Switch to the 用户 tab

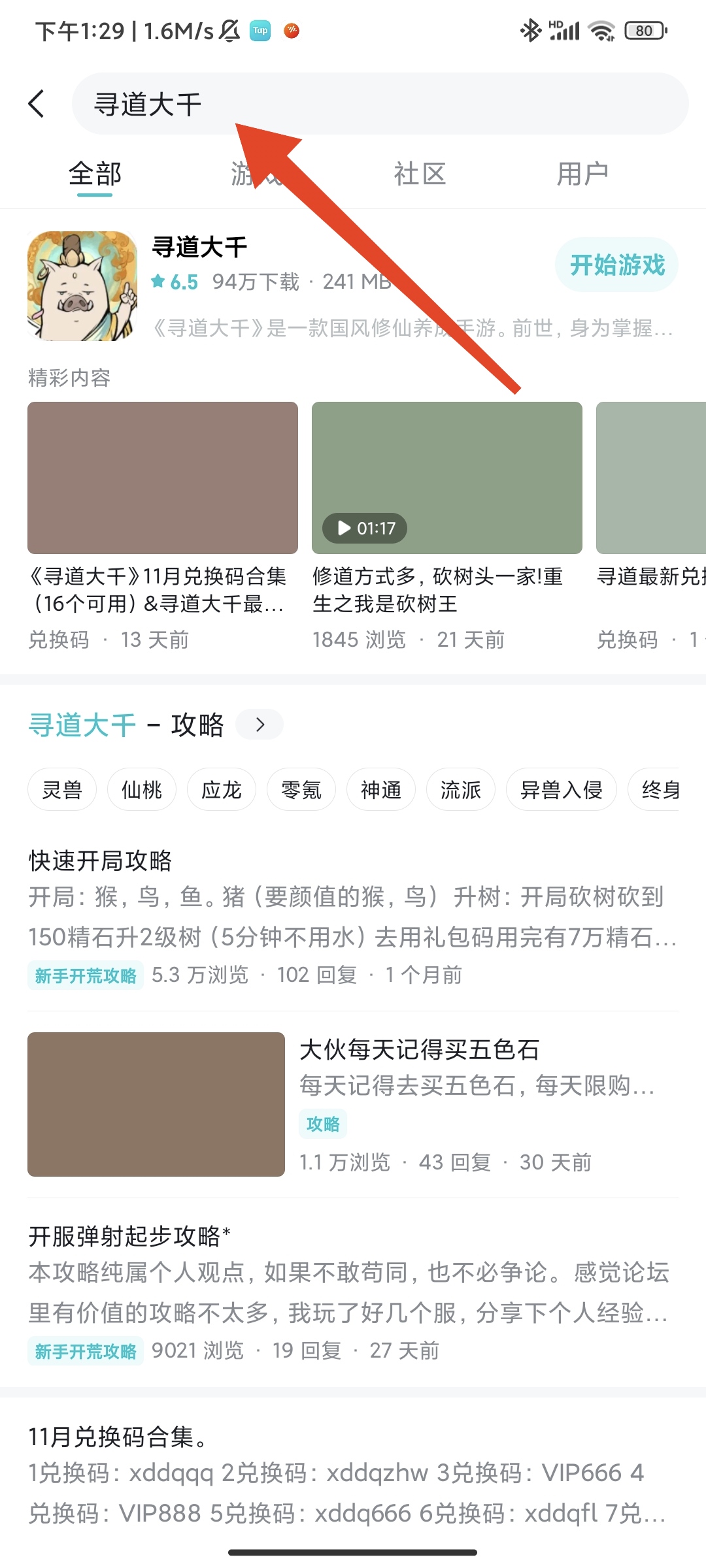tap(582, 174)
